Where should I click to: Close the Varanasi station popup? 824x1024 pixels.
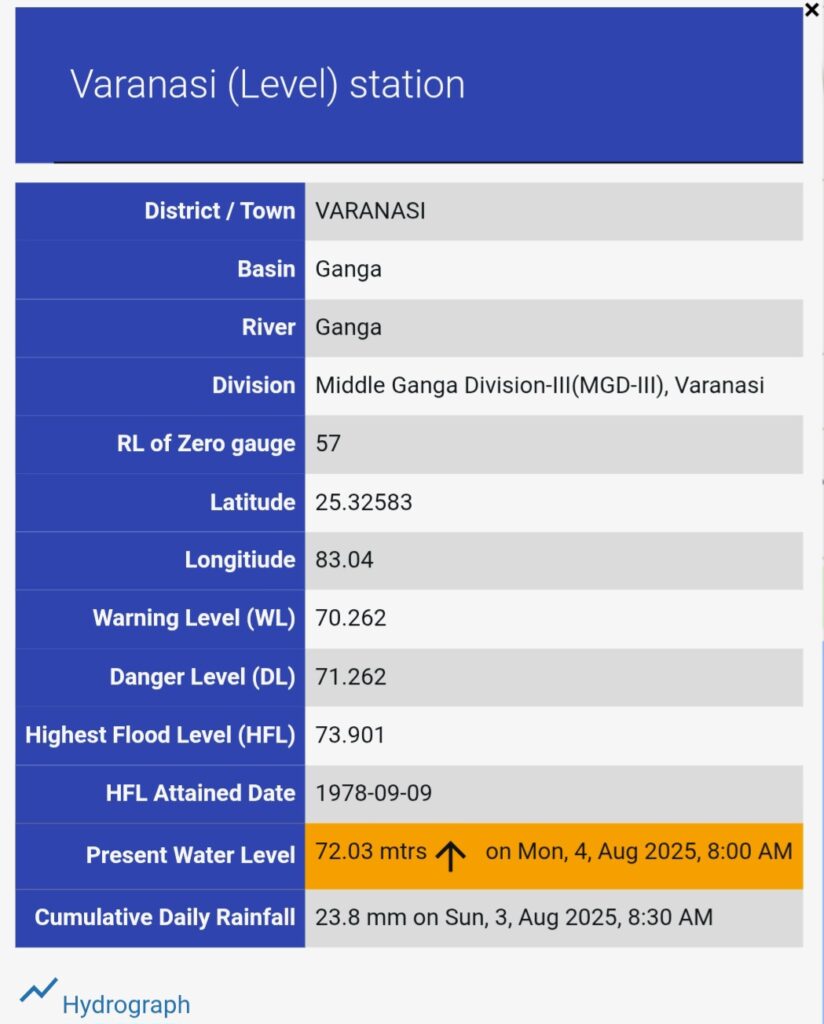pyautogui.click(x=811, y=11)
